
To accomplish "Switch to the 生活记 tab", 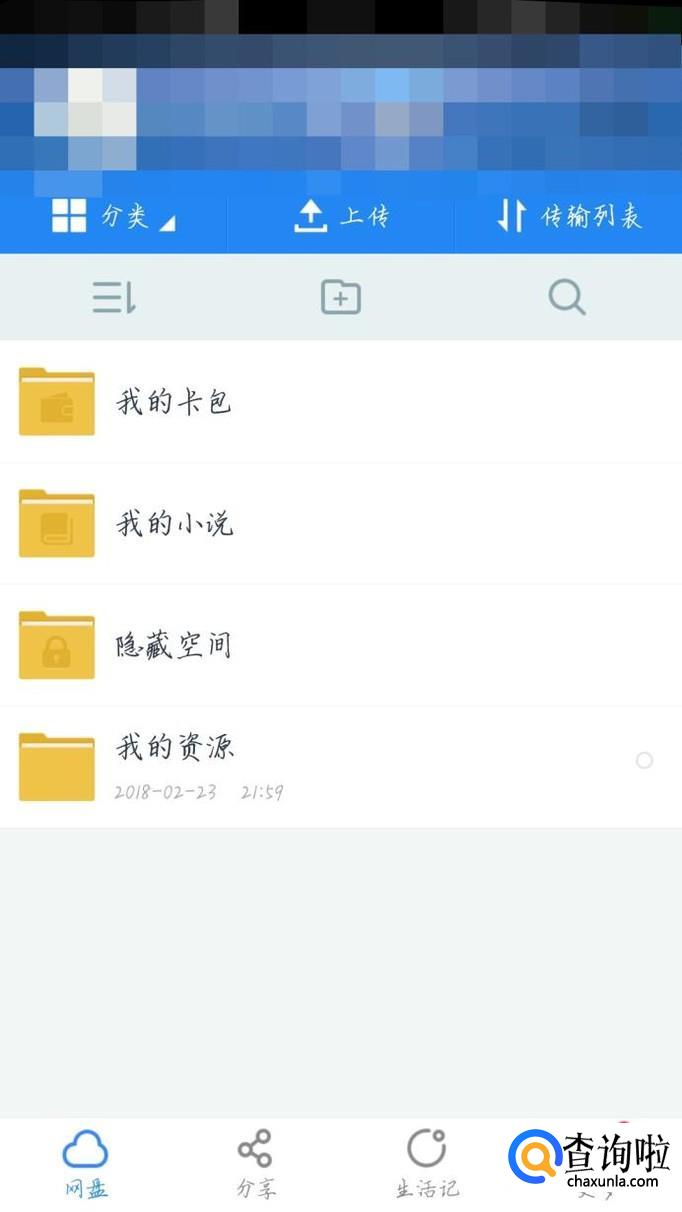I will (x=427, y=1163).
